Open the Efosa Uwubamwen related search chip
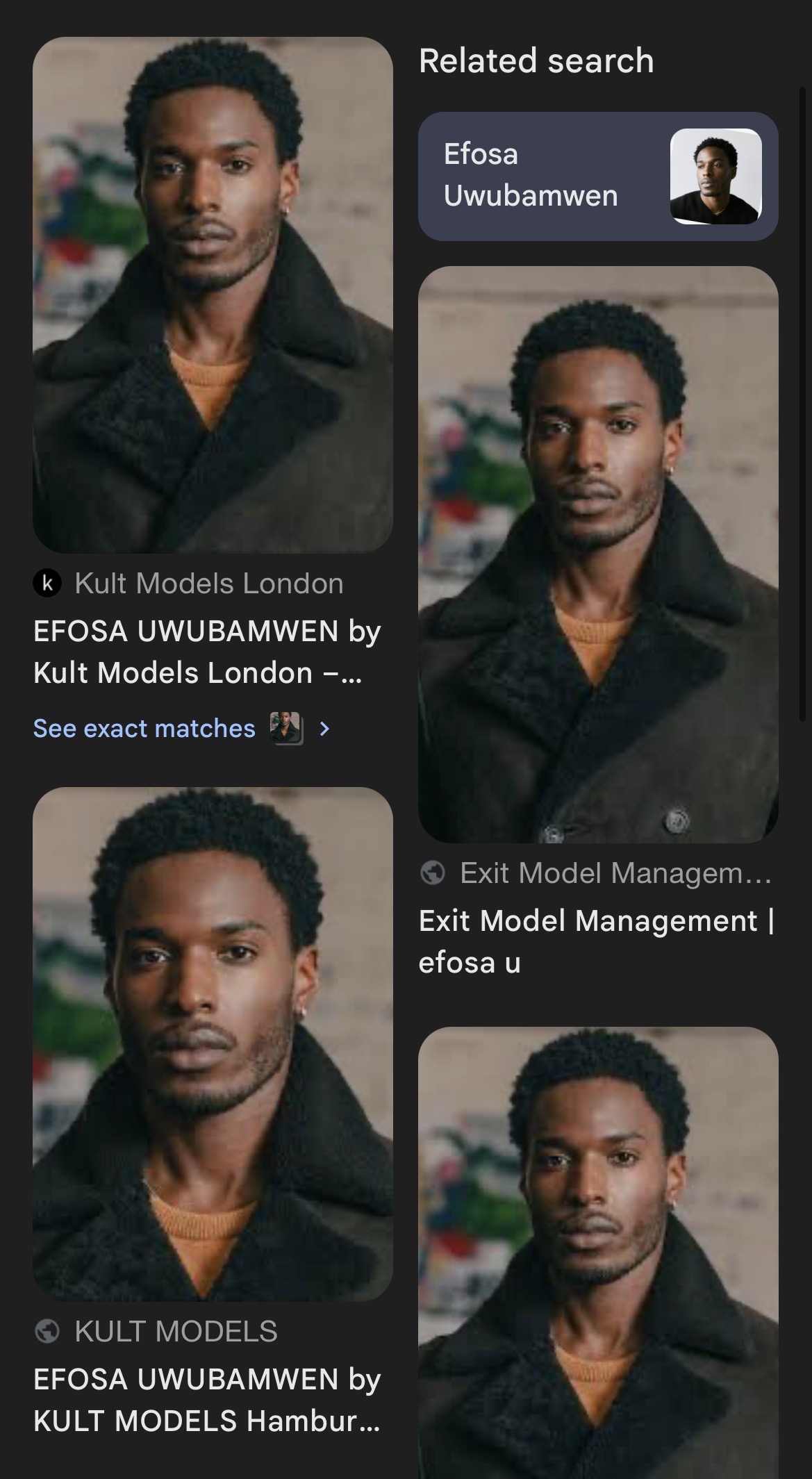The image size is (812, 1479). (x=597, y=176)
